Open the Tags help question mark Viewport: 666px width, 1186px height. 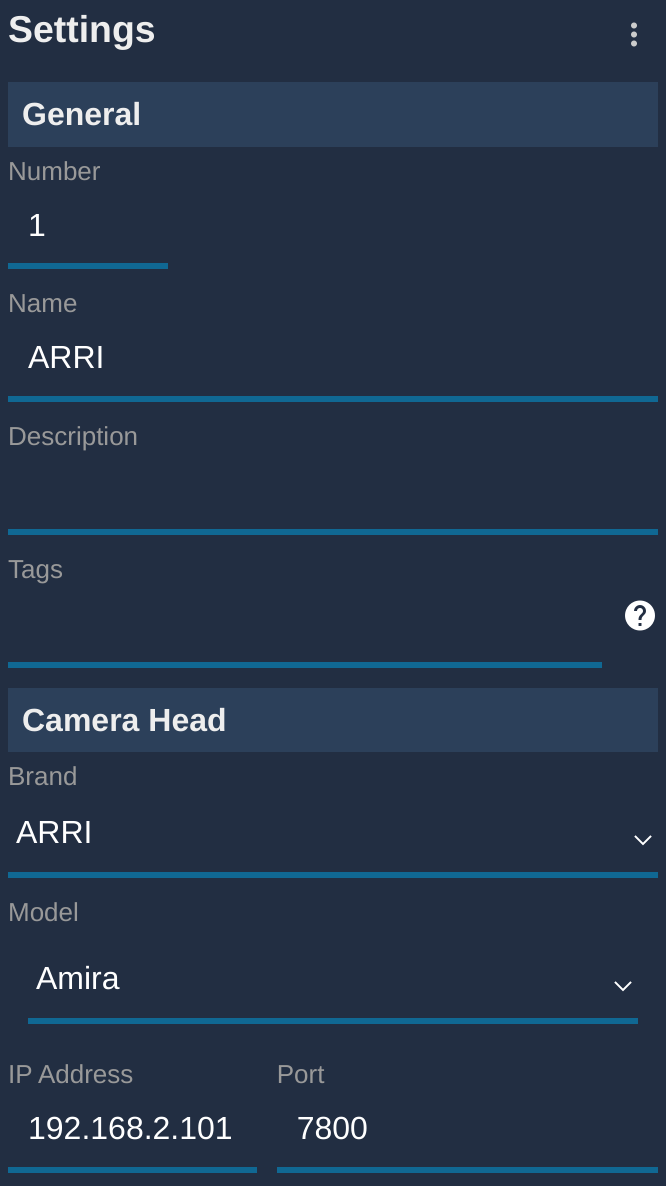click(640, 616)
